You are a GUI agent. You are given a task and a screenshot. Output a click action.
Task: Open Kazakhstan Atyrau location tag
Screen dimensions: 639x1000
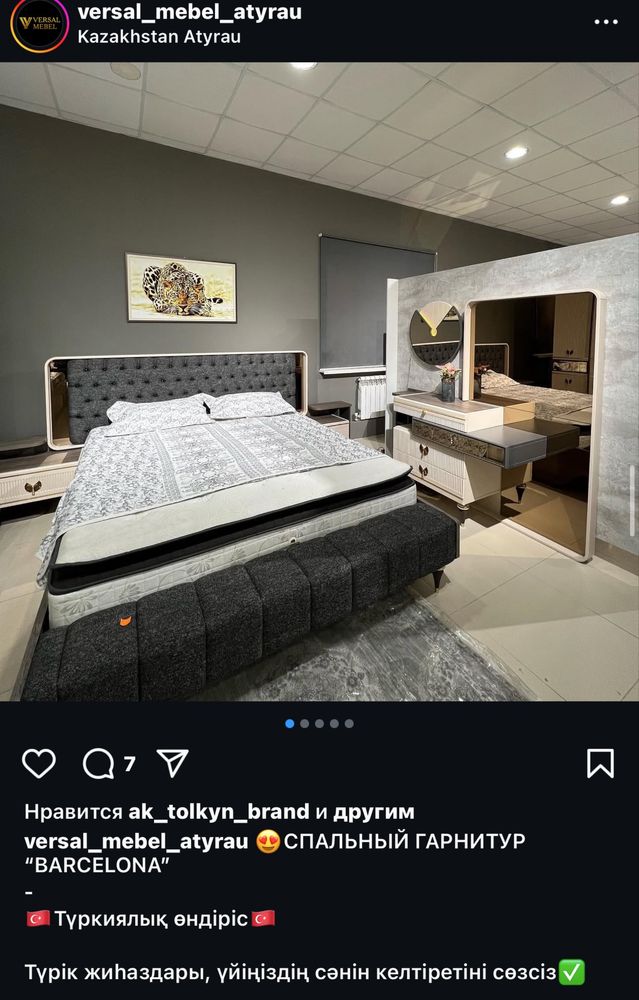coord(159,37)
